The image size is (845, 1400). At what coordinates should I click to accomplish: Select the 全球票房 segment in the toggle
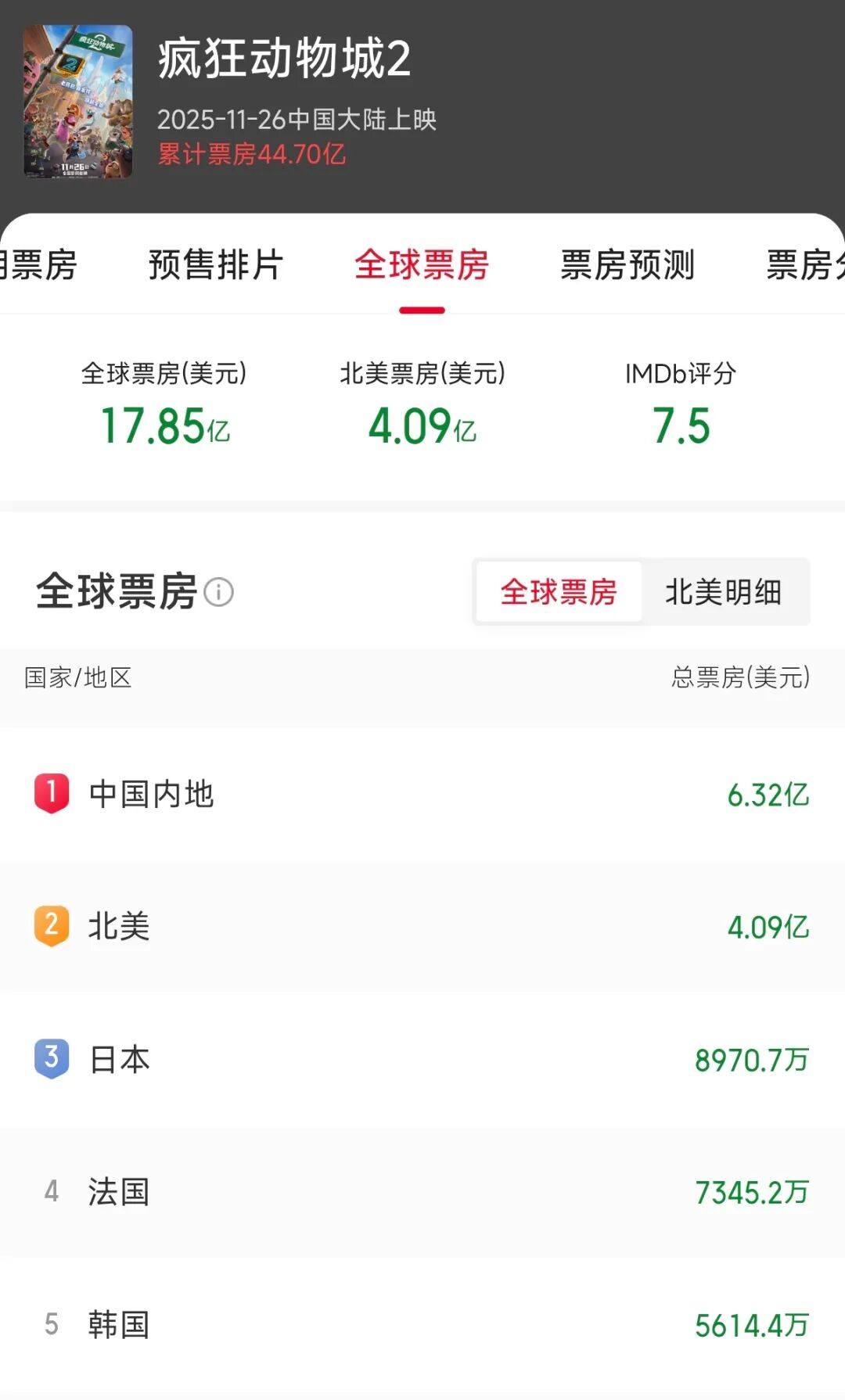pos(559,592)
